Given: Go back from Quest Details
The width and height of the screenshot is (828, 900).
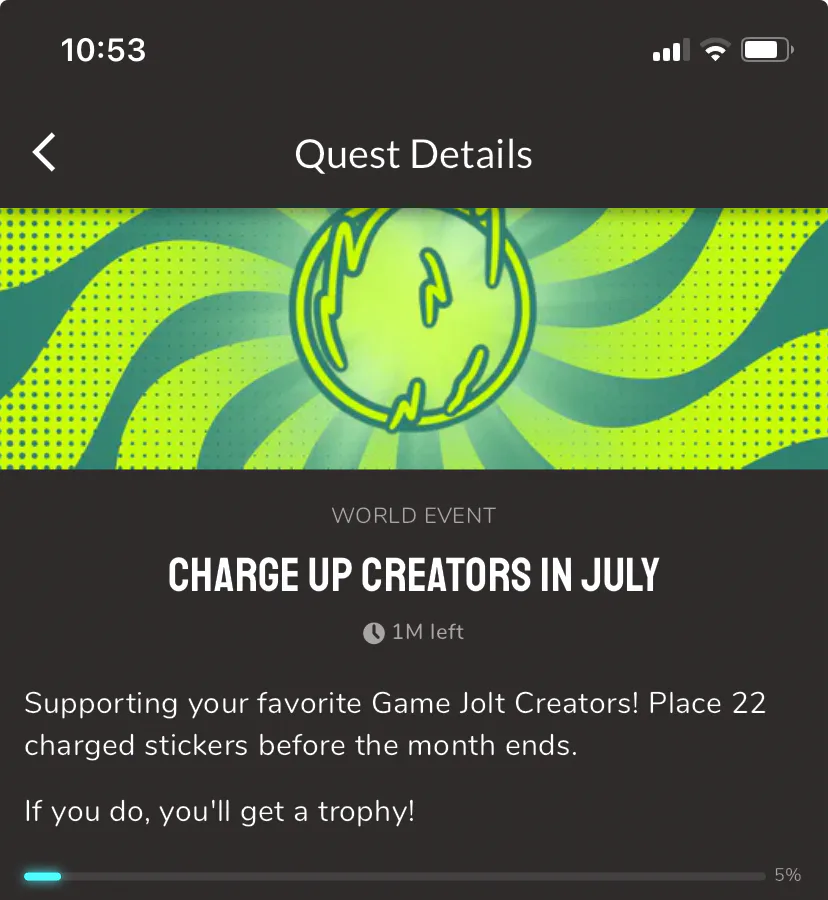Looking at the screenshot, I should (44, 153).
